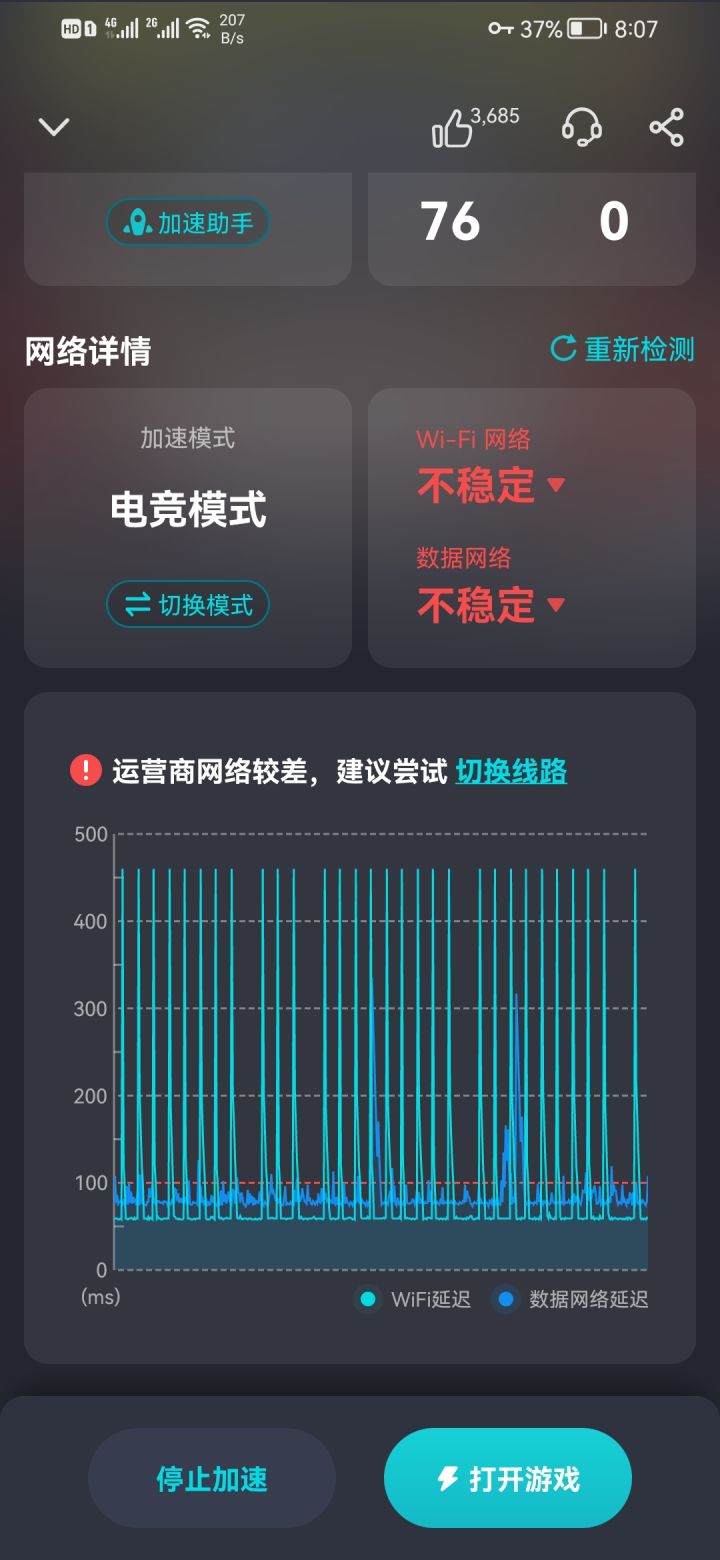Tap the key icon in the status bar
720x1560 pixels.
click(500, 27)
